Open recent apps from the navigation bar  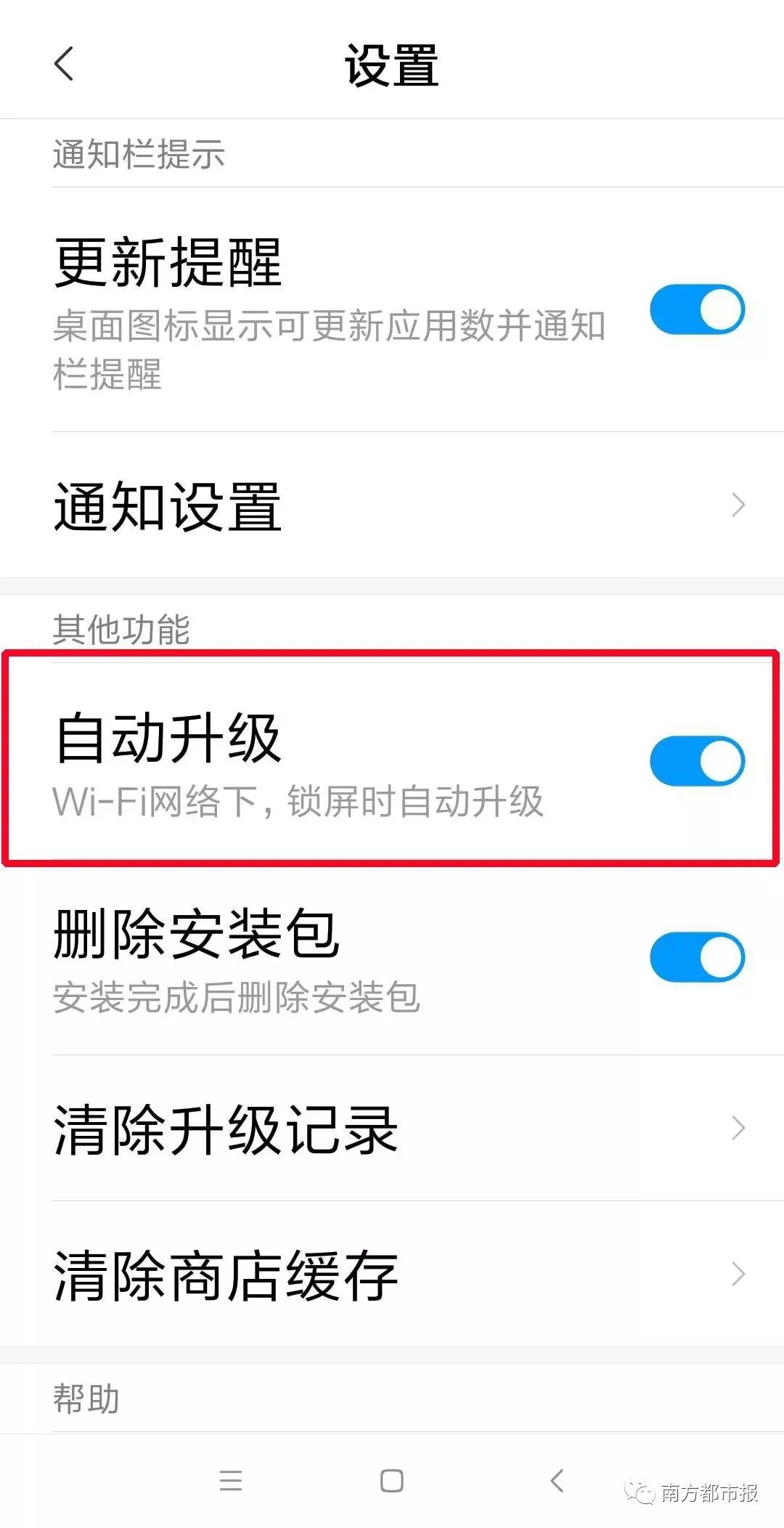pos(231,1481)
